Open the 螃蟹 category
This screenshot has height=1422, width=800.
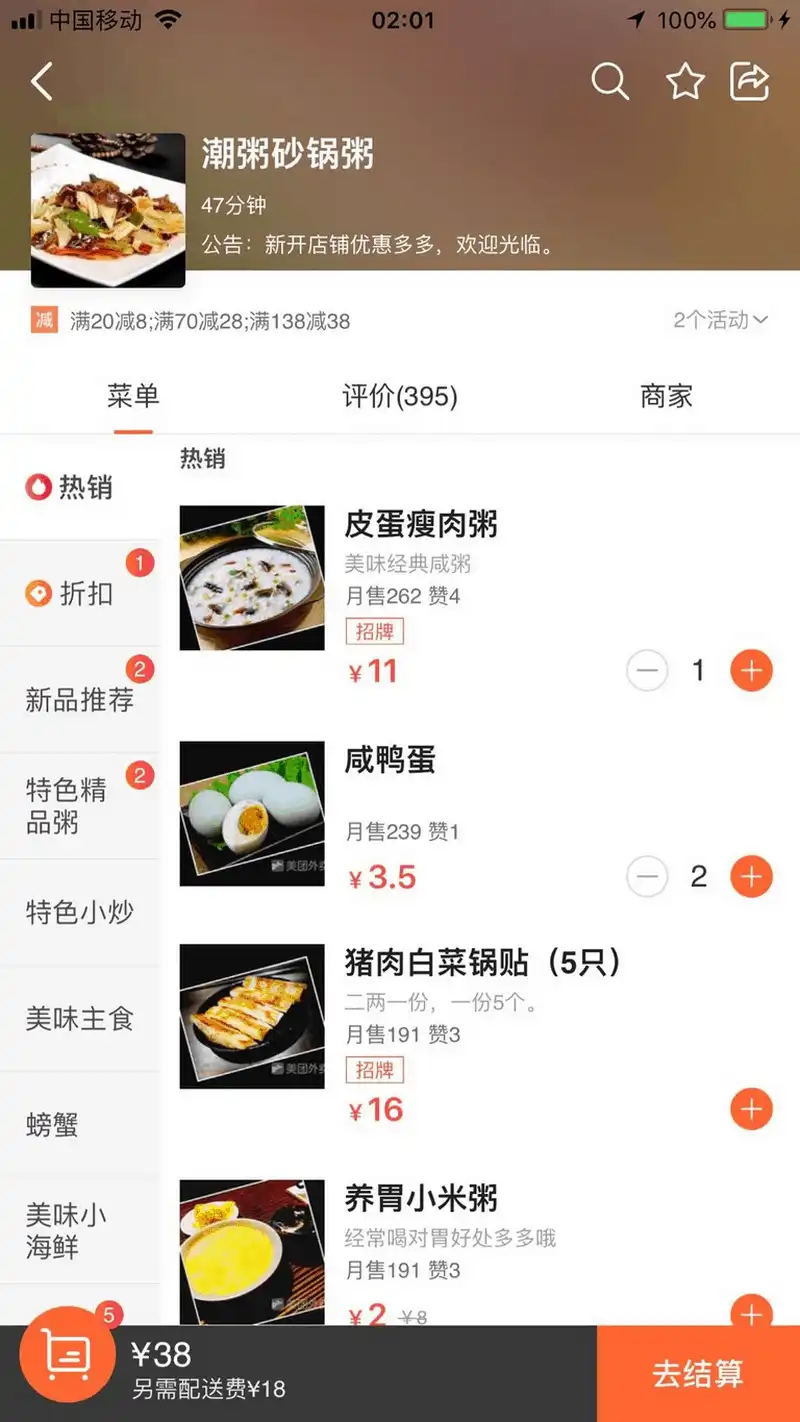(80, 1125)
